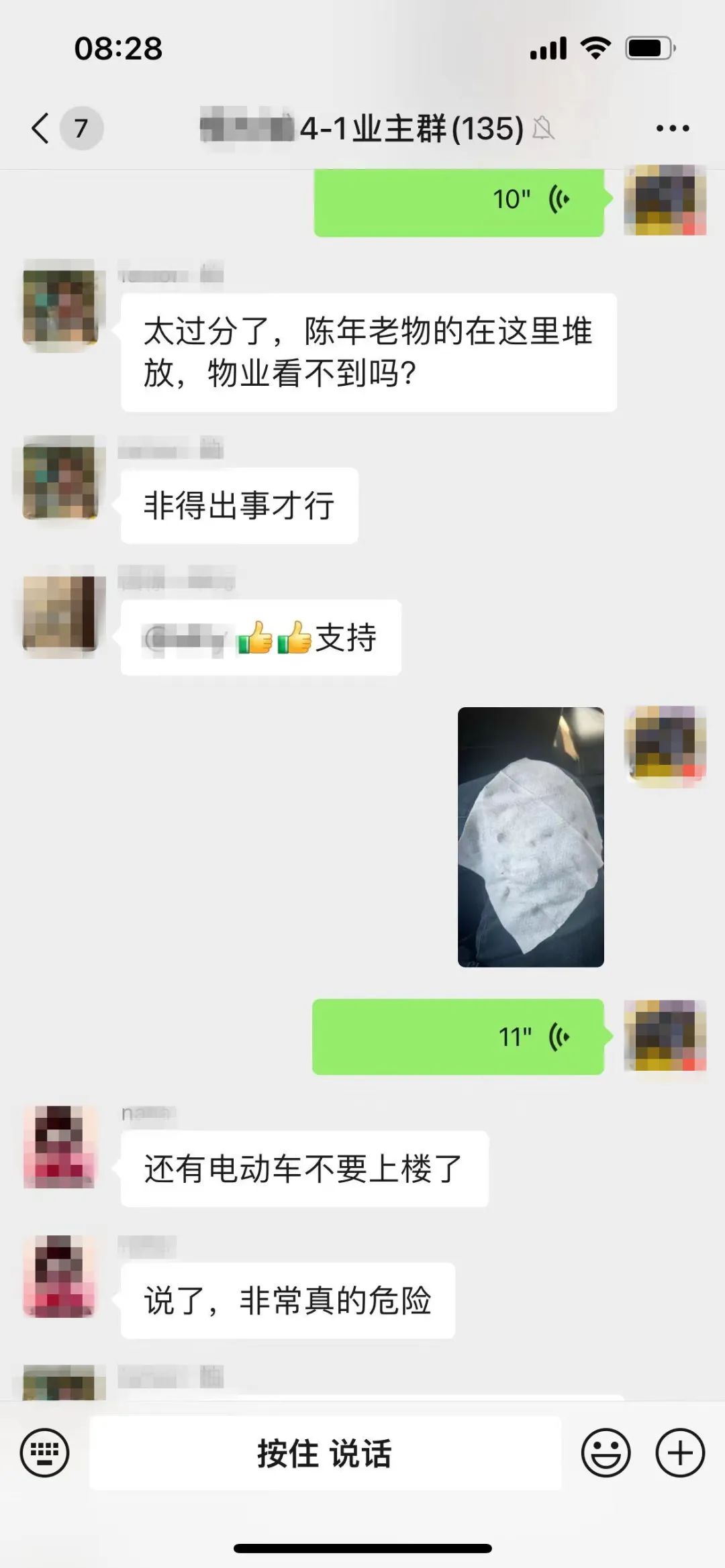Tap the 按住 说话 hold-to-talk button
The width and height of the screenshot is (725, 1568).
tap(325, 1453)
